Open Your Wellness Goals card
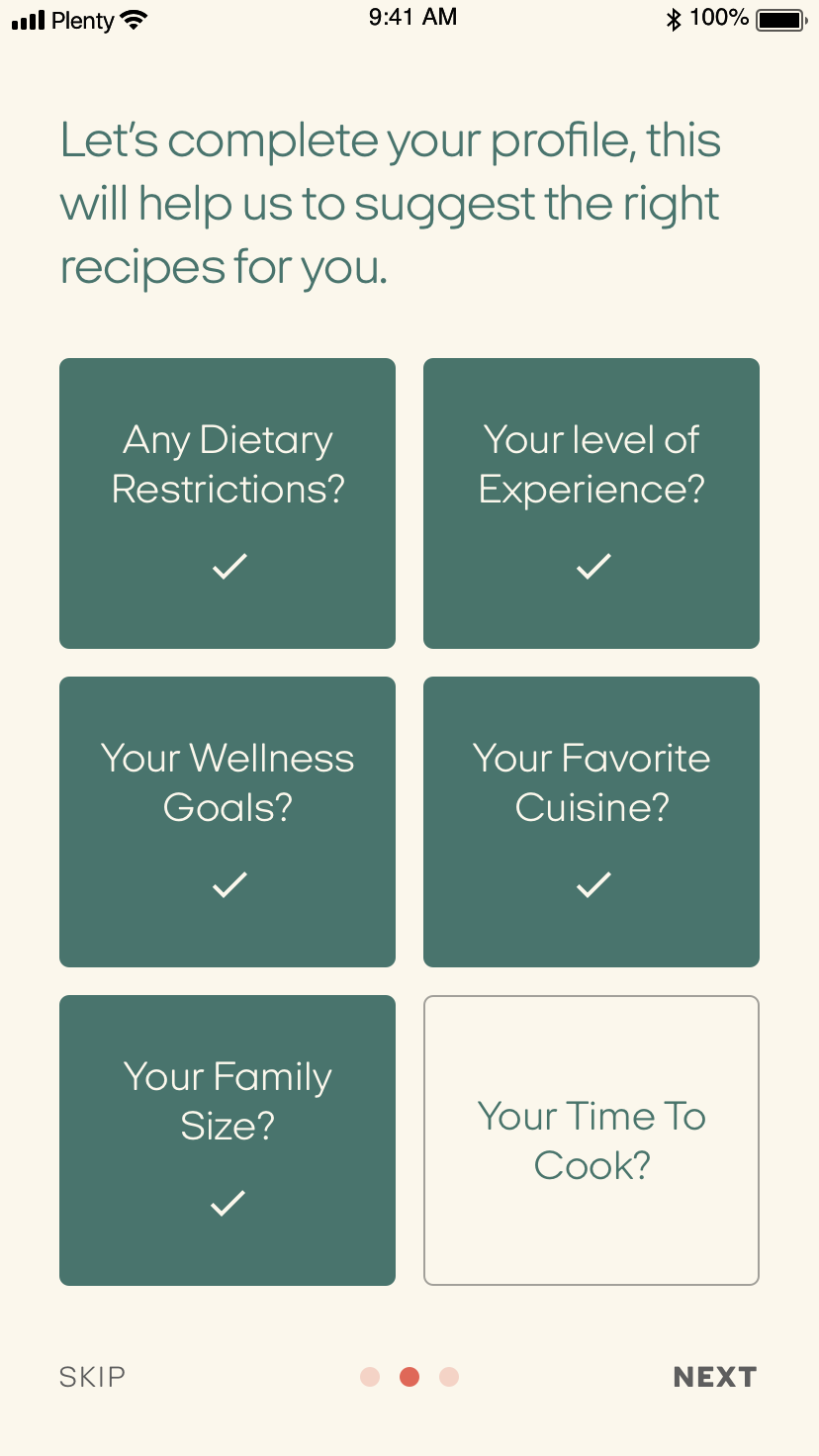Viewport: 819px width, 1456px height. click(227, 821)
